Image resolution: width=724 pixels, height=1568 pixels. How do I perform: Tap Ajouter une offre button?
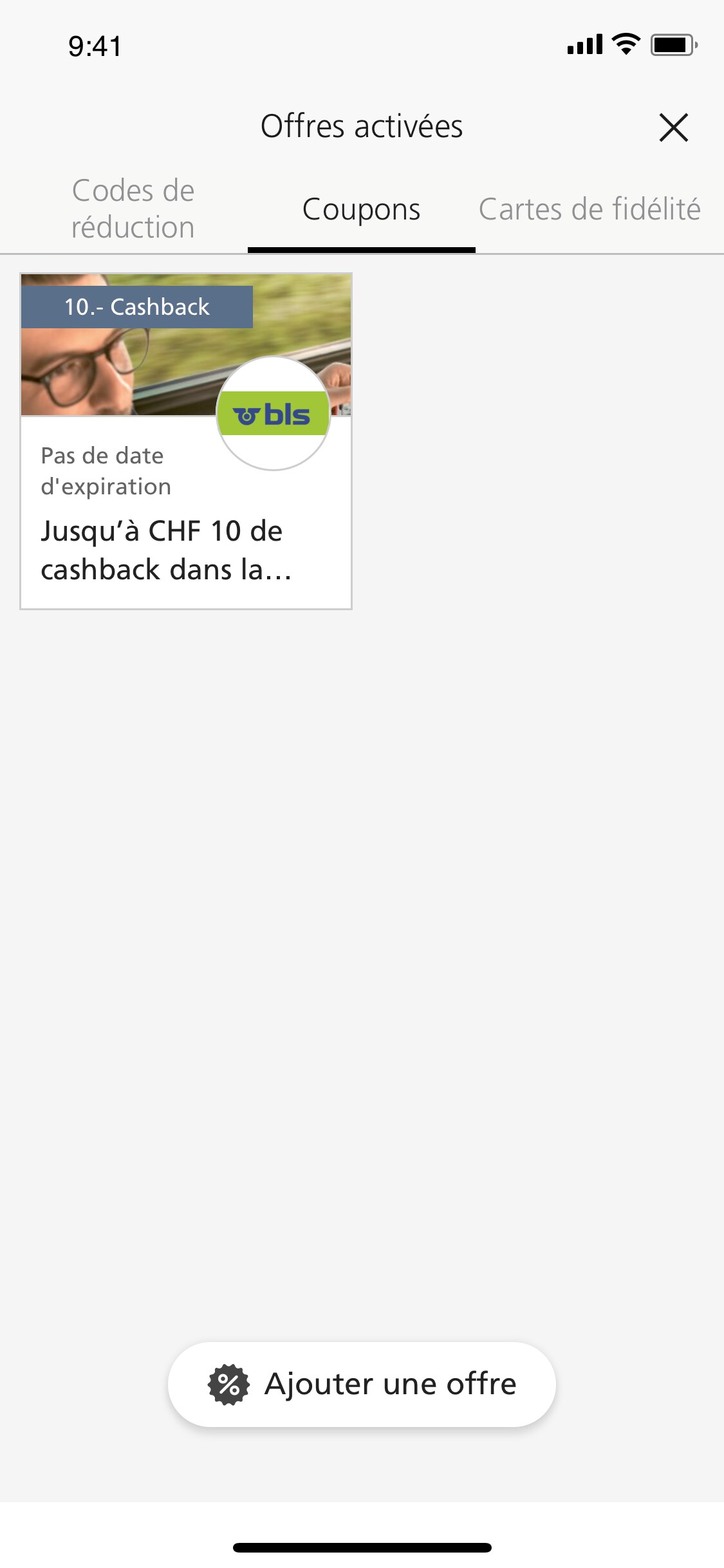click(x=362, y=1384)
